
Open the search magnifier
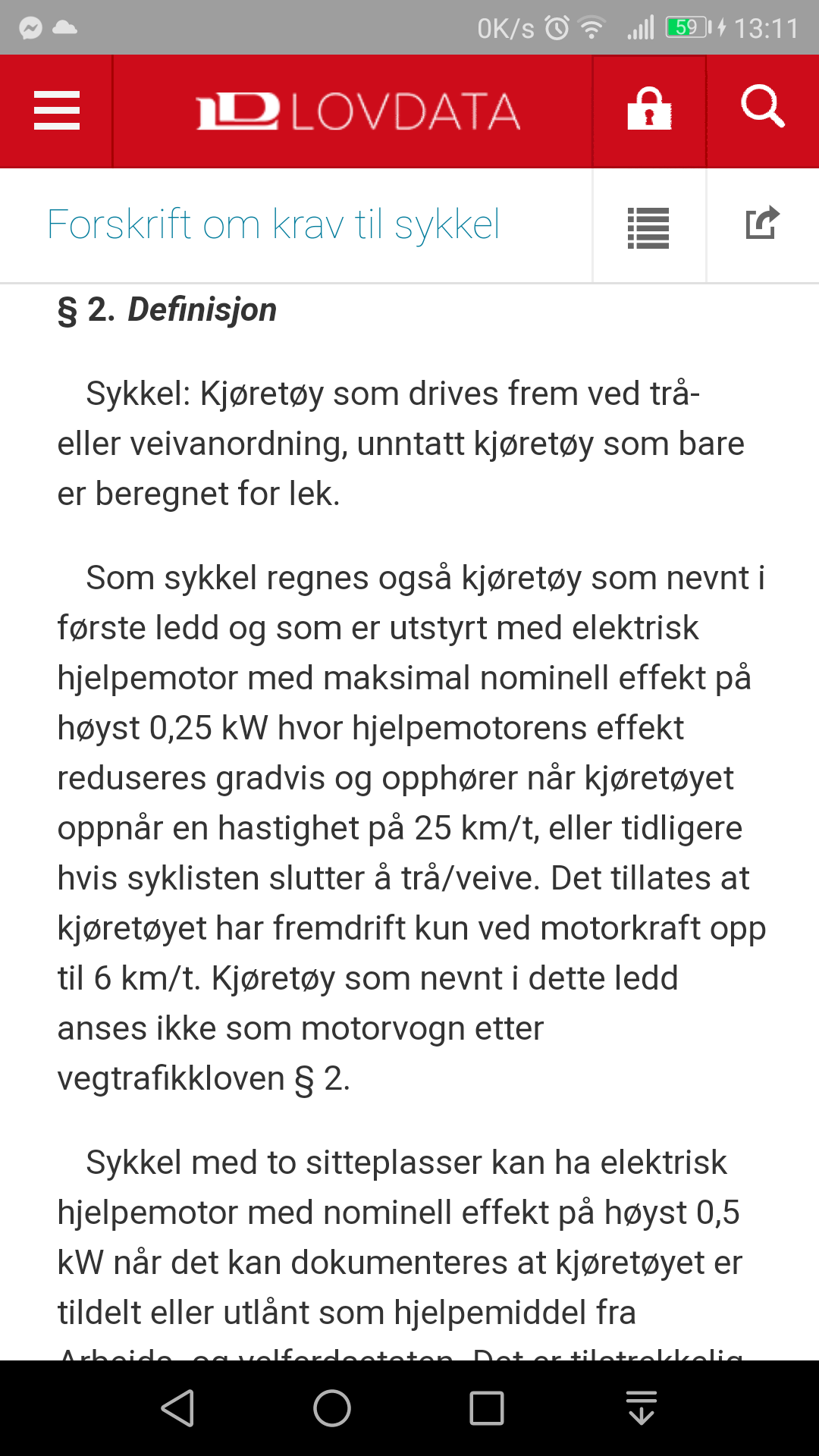(x=763, y=106)
